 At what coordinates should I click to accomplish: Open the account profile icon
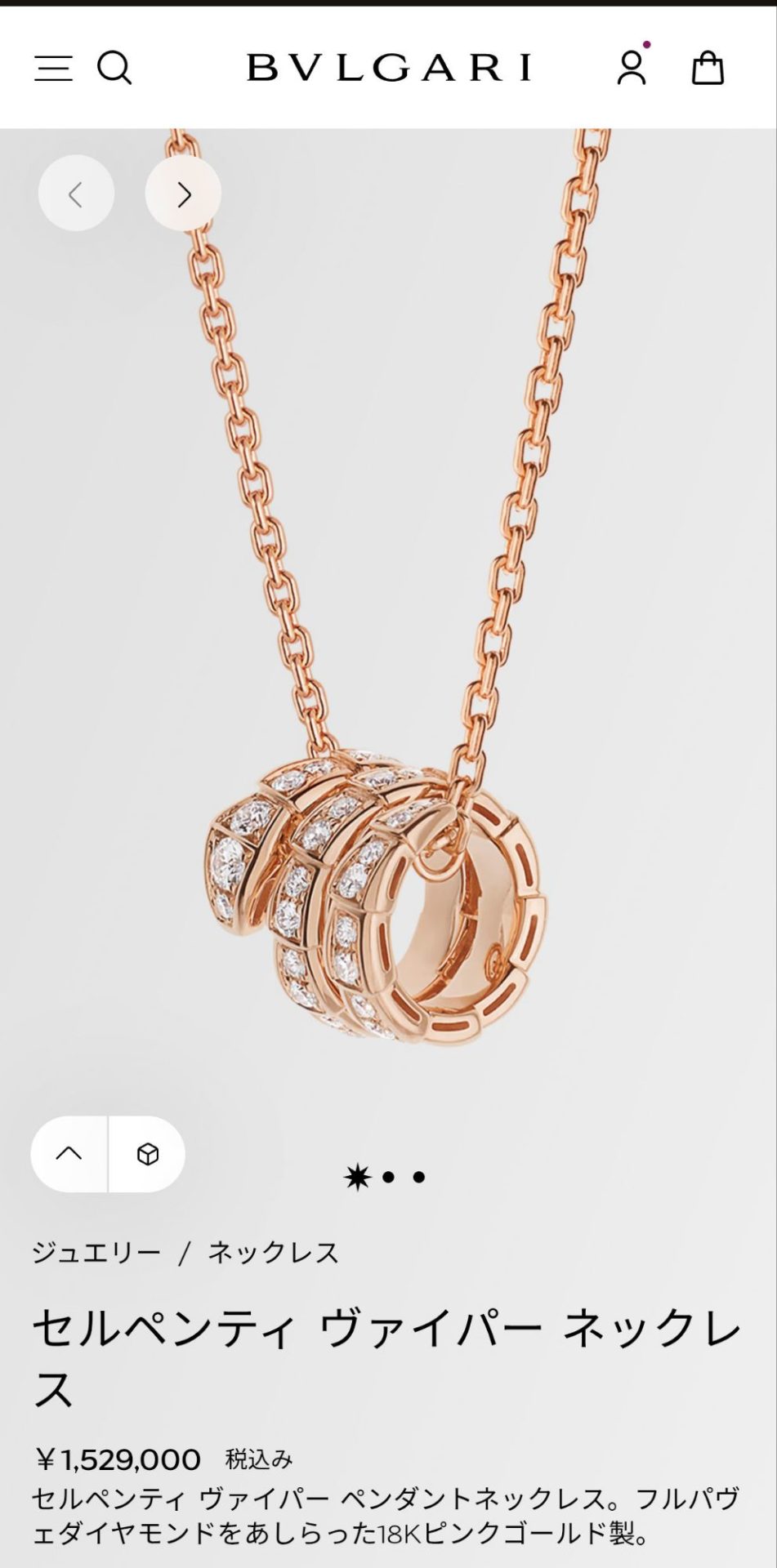(632, 68)
